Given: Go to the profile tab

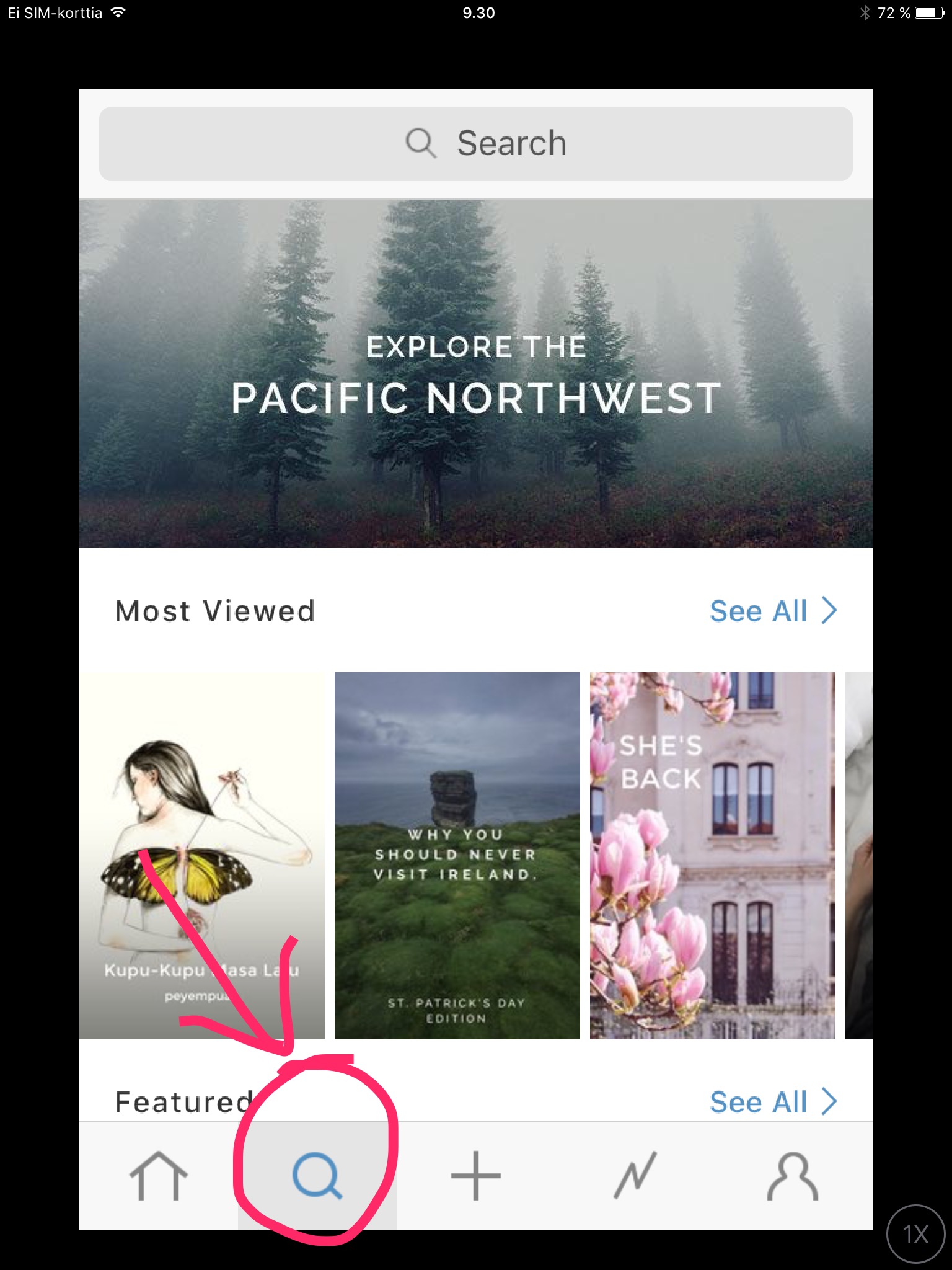Looking at the screenshot, I should tap(793, 1175).
